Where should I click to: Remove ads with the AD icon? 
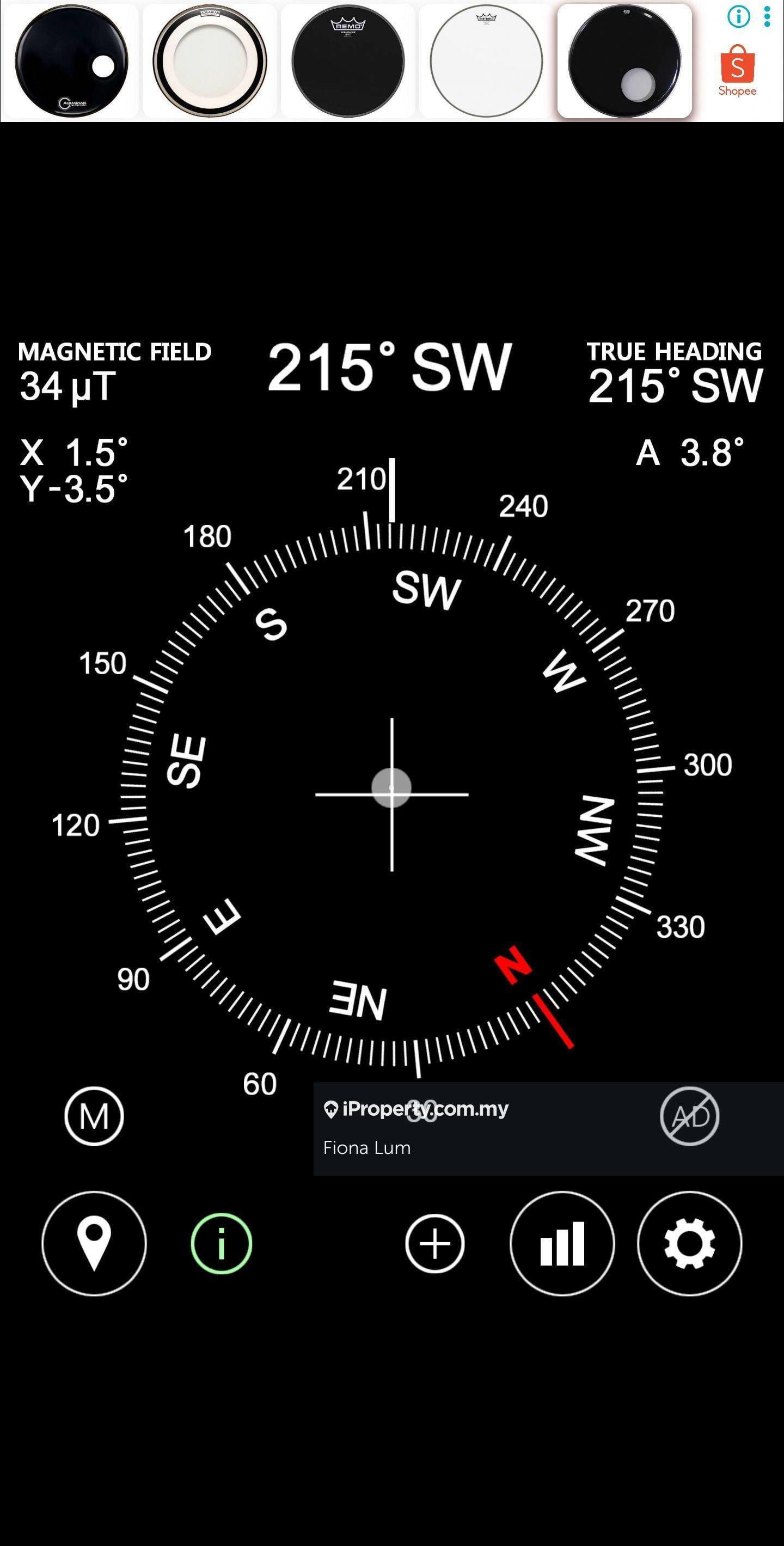689,1116
